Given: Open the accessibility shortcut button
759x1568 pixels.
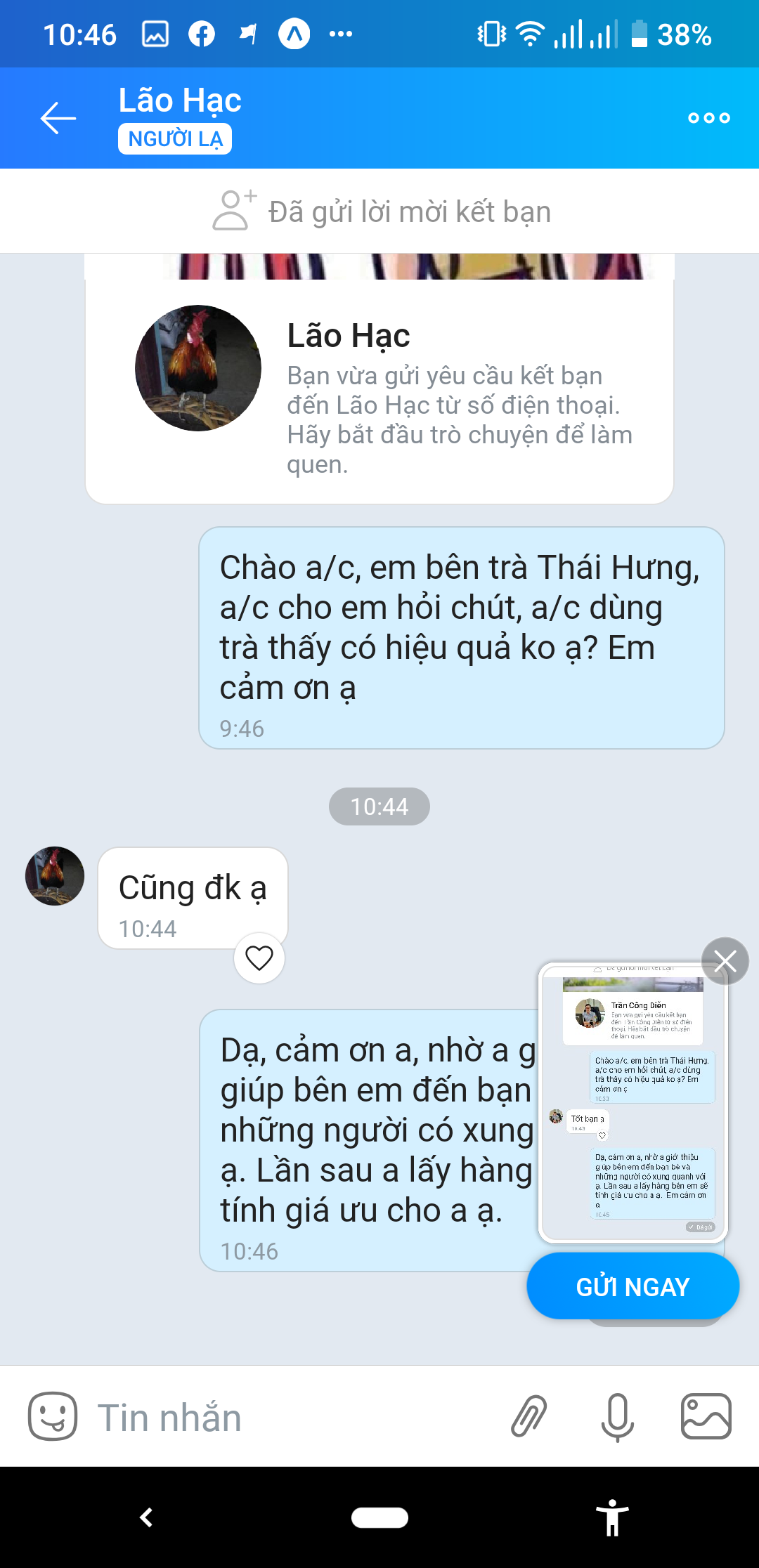Looking at the screenshot, I should (x=612, y=1517).
